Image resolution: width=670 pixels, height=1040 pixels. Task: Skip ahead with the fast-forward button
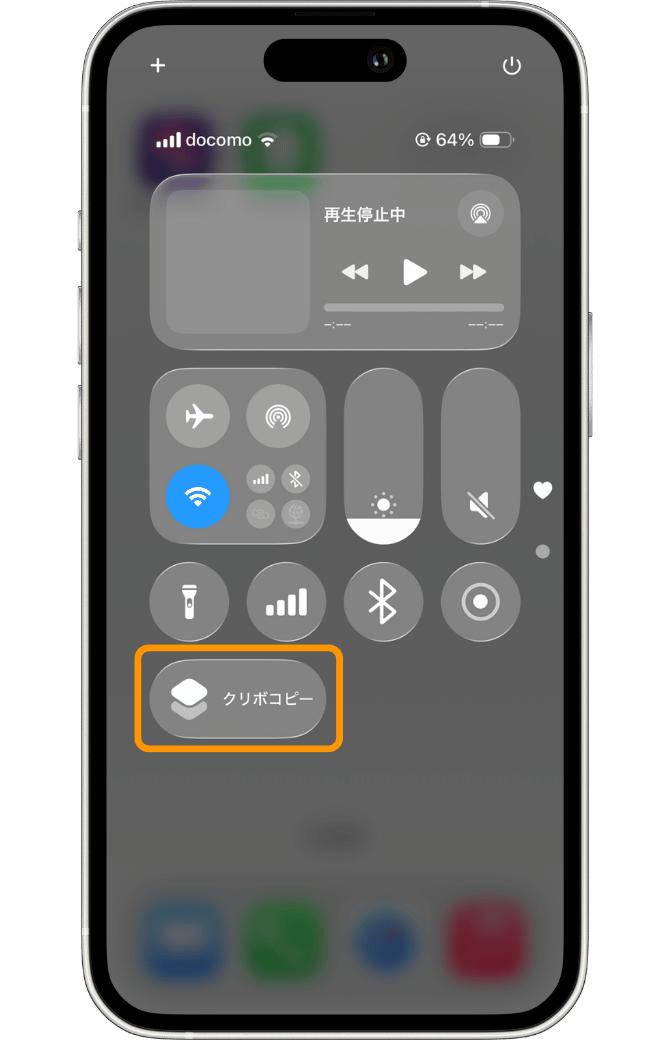(x=472, y=271)
